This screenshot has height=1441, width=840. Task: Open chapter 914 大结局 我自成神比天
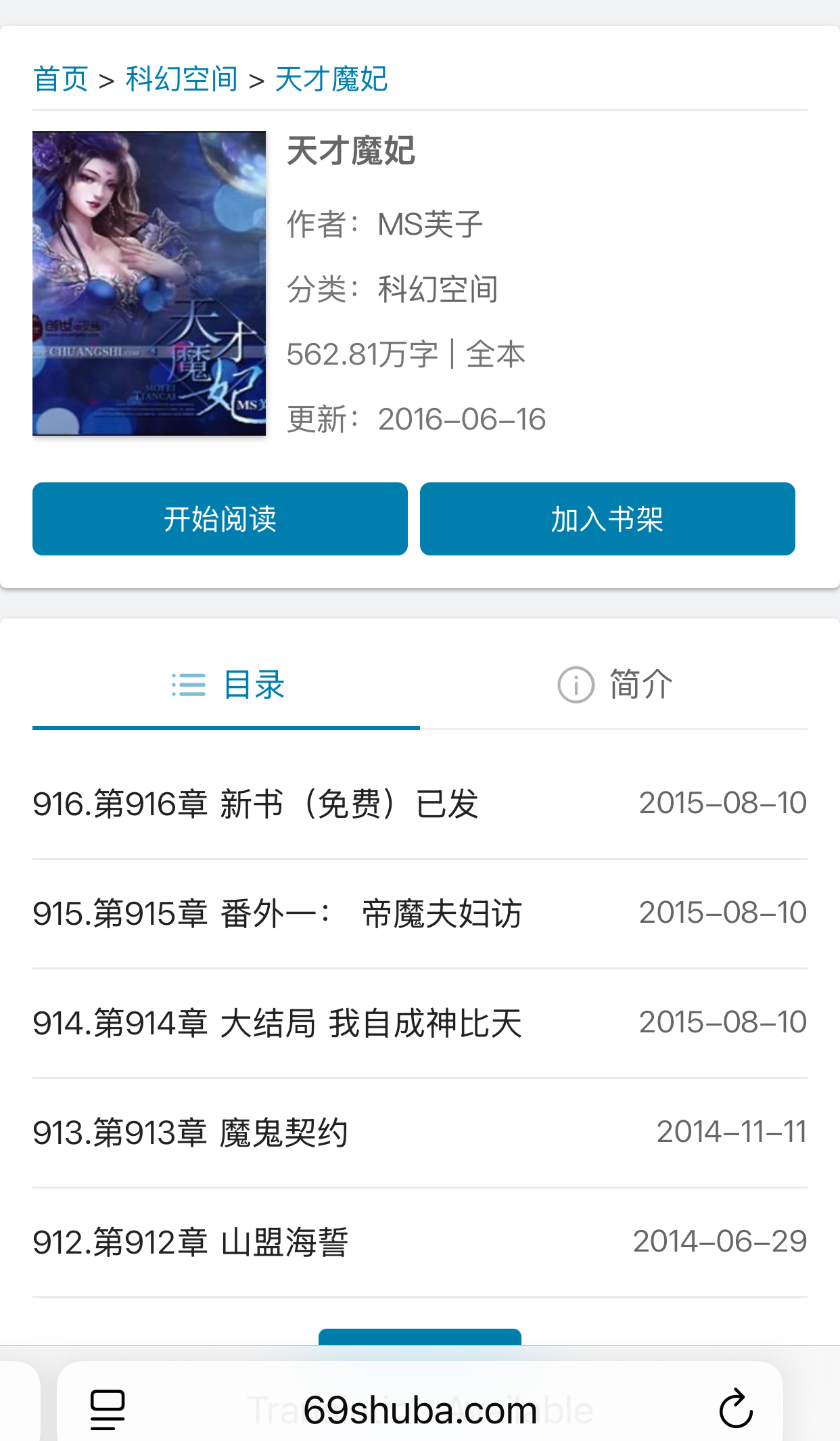[277, 1023]
